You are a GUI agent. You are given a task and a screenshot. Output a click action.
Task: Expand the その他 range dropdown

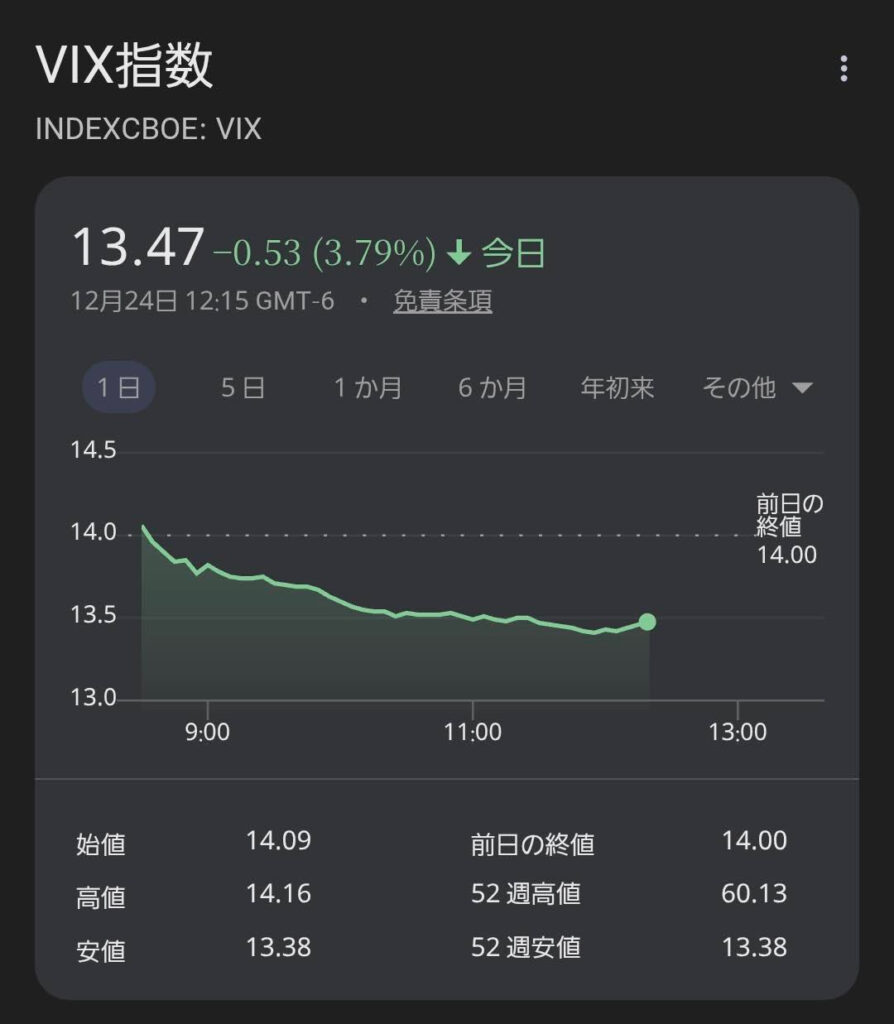pyautogui.click(x=757, y=388)
